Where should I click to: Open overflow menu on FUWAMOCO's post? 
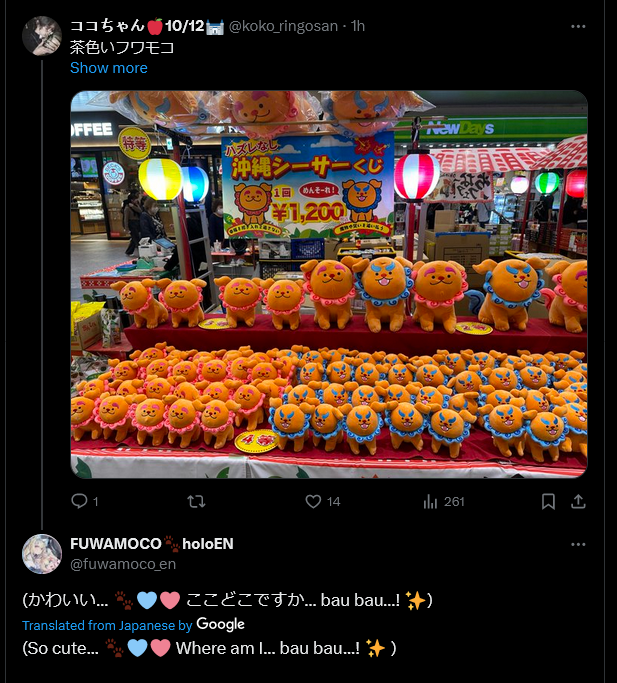(578, 544)
